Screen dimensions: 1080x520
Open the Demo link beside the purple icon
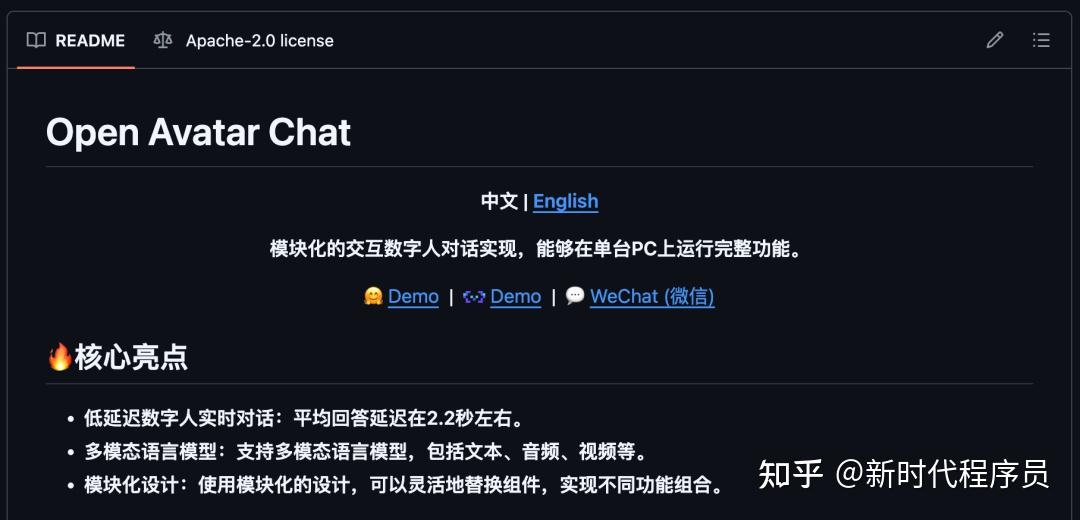tap(515, 297)
